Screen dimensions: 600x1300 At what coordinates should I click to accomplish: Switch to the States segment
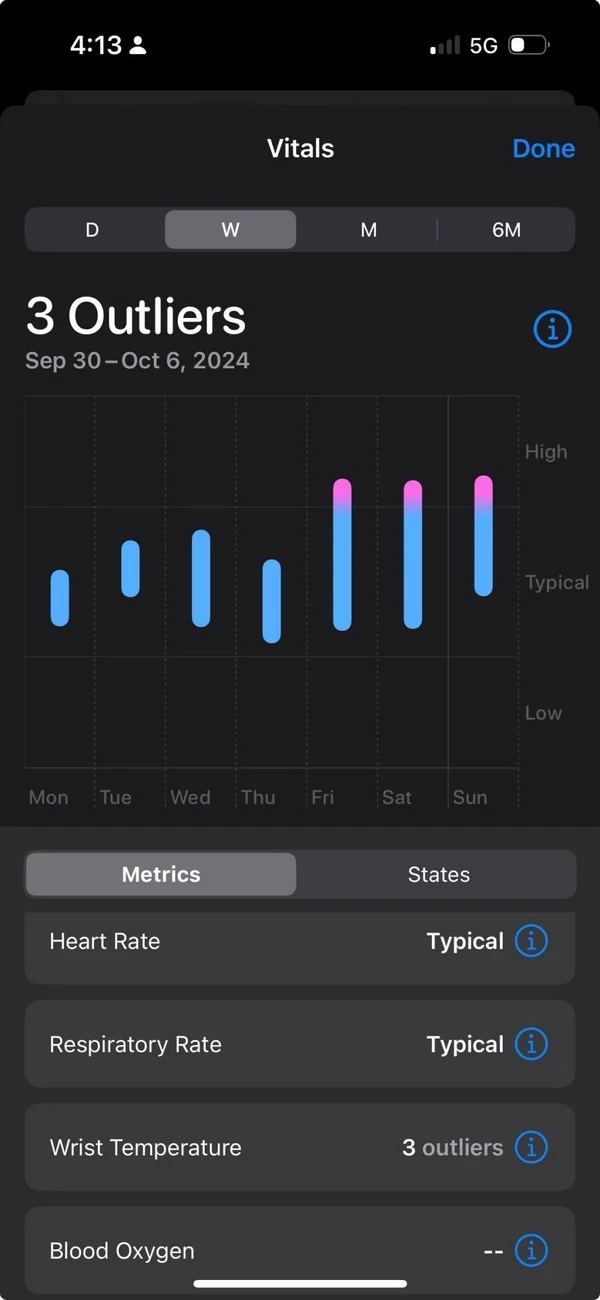(438, 874)
